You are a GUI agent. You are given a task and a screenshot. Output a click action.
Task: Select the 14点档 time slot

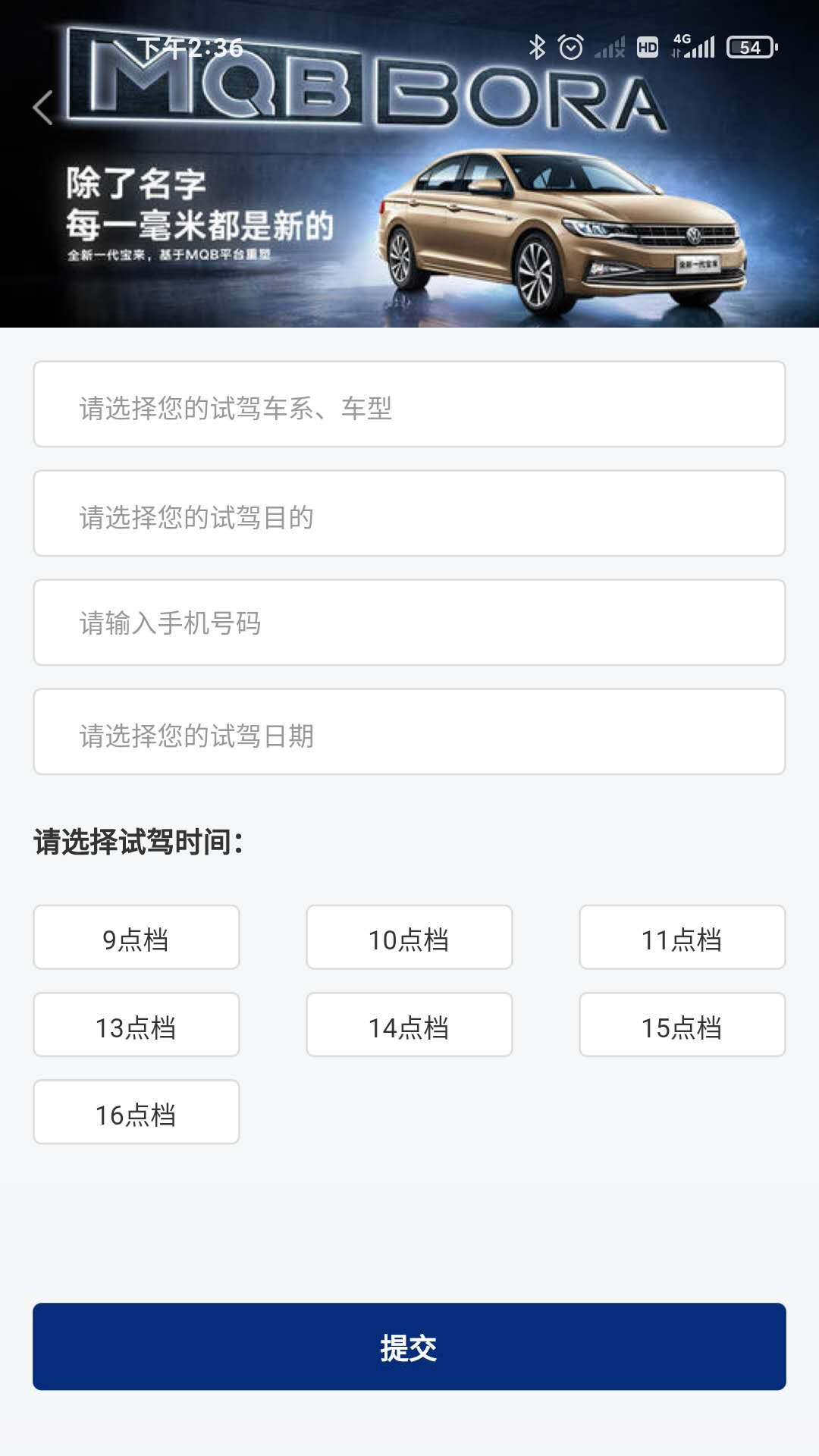pos(409,1025)
